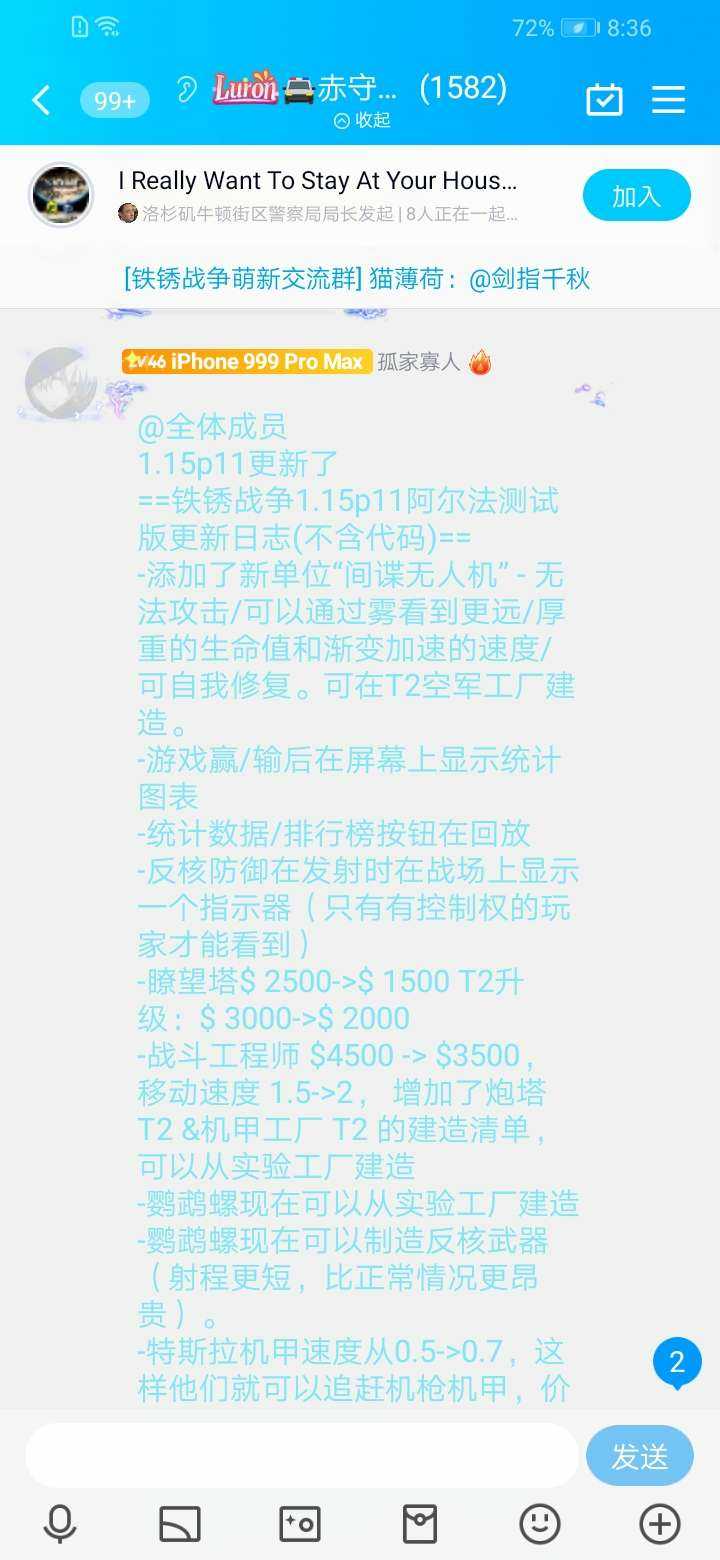Open the group menu hamburger icon

[x=668, y=99]
